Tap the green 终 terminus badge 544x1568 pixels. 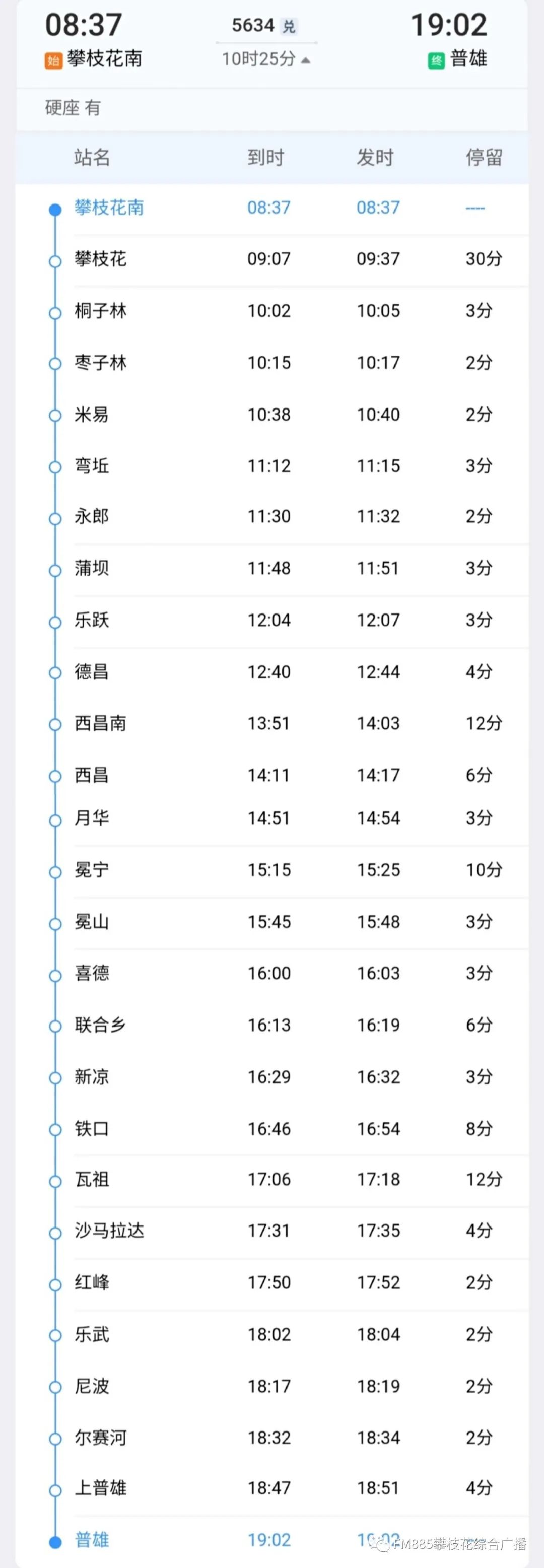point(436,59)
